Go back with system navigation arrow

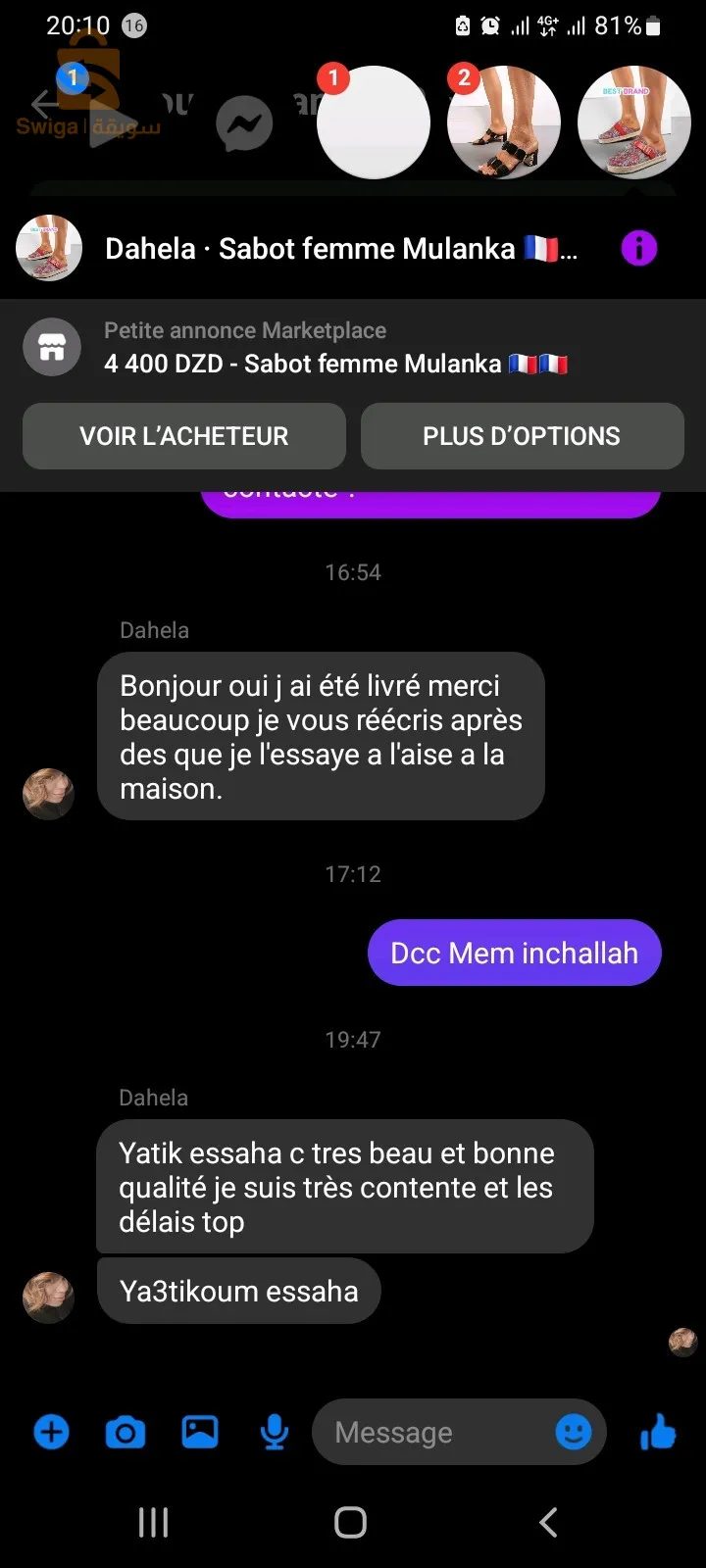pyautogui.click(x=549, y=1522)
